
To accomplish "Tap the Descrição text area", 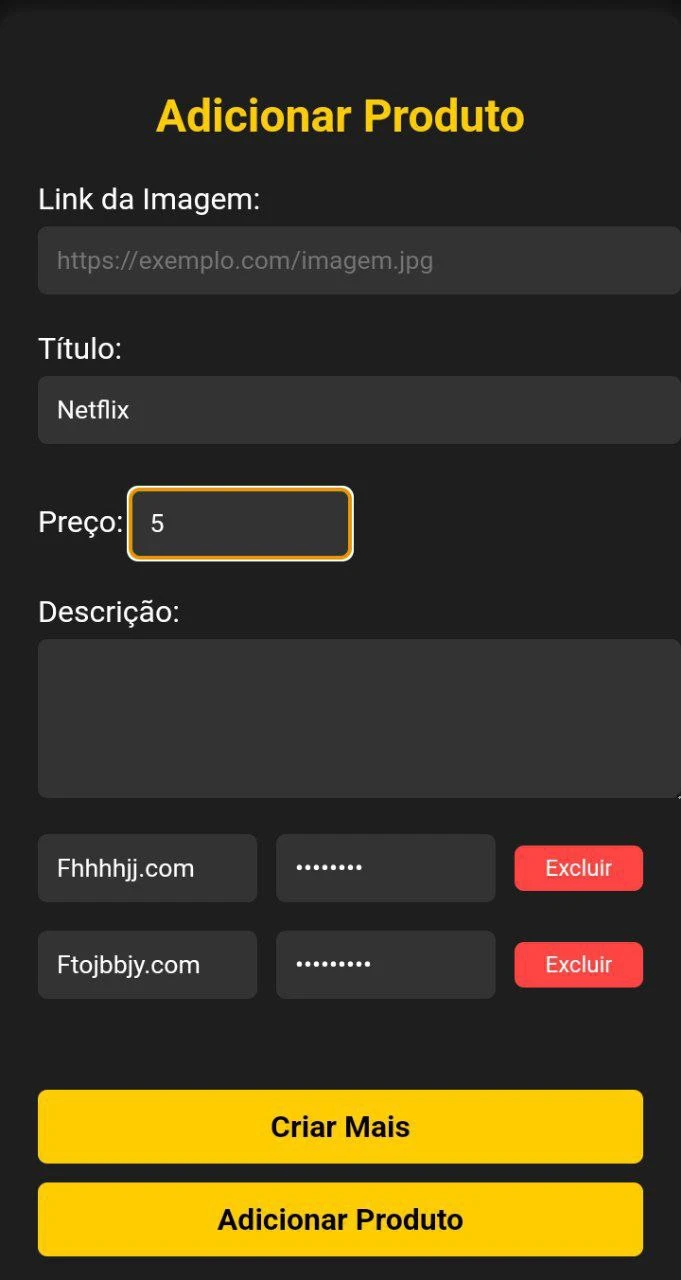I will [x=358, y=718].
